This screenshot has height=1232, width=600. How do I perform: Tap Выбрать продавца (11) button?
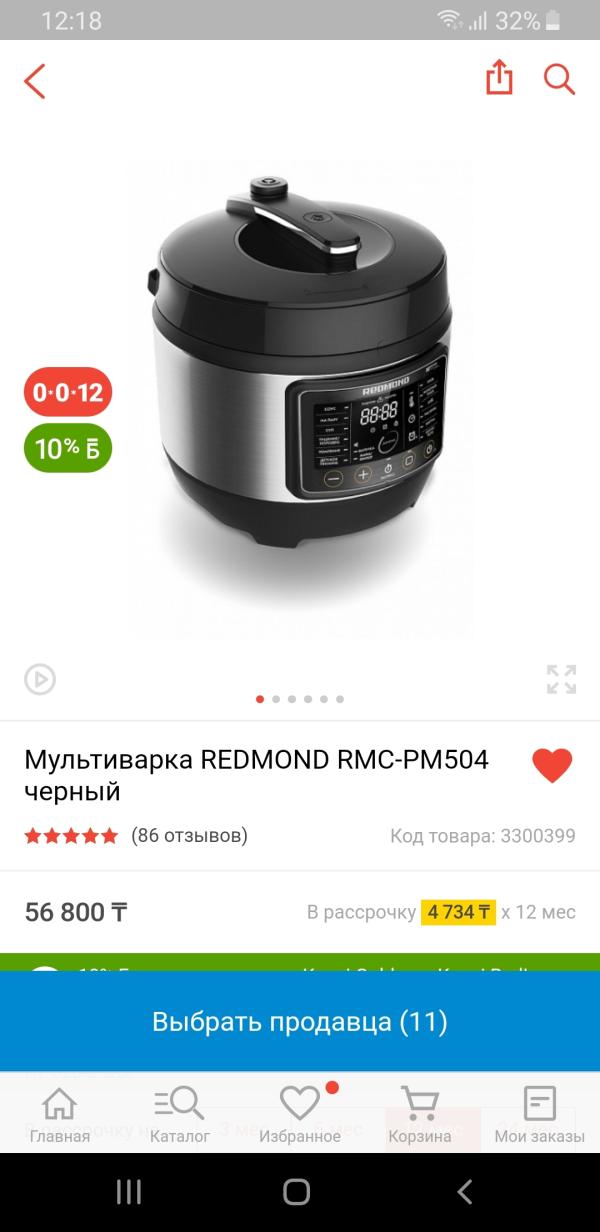[300, 1022]
